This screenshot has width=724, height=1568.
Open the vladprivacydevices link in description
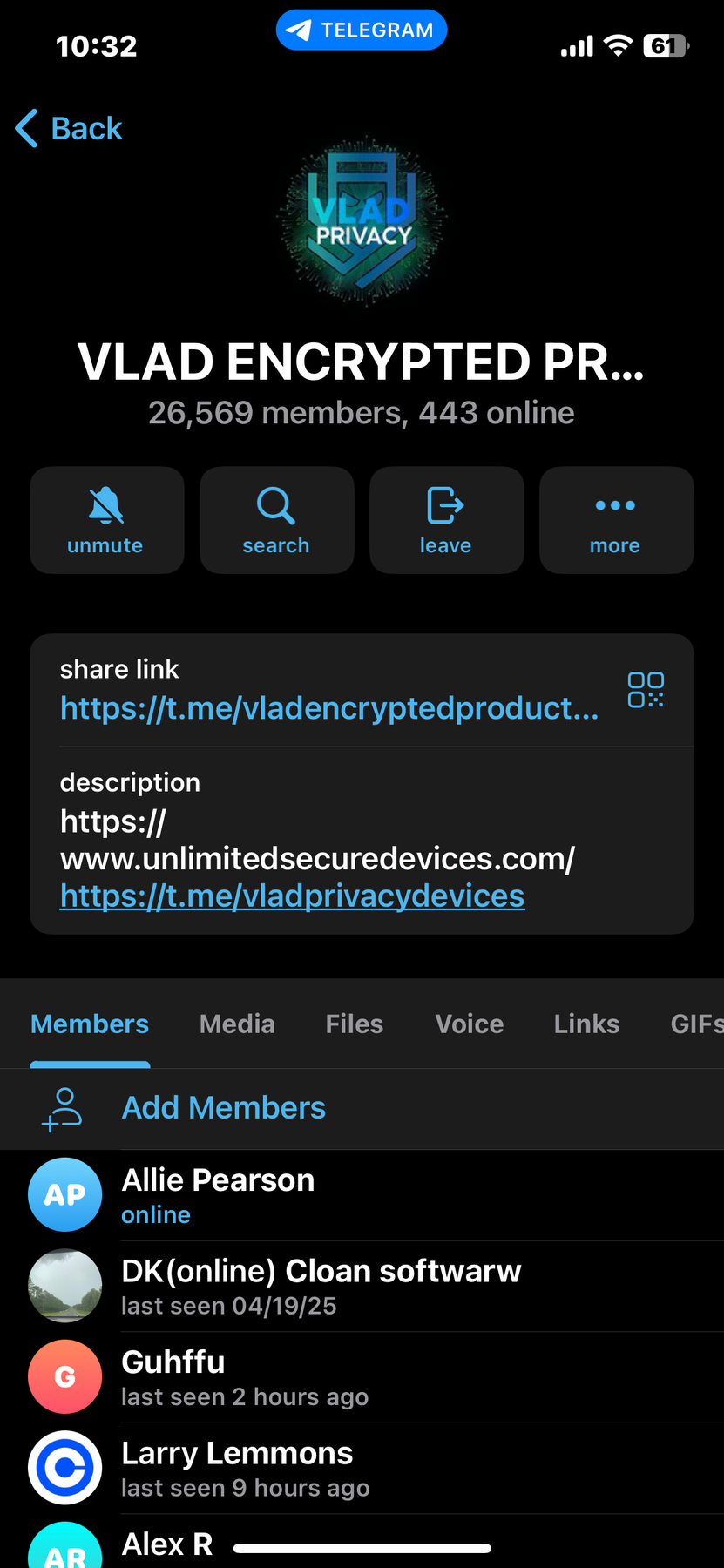click(x=291, y=895)
